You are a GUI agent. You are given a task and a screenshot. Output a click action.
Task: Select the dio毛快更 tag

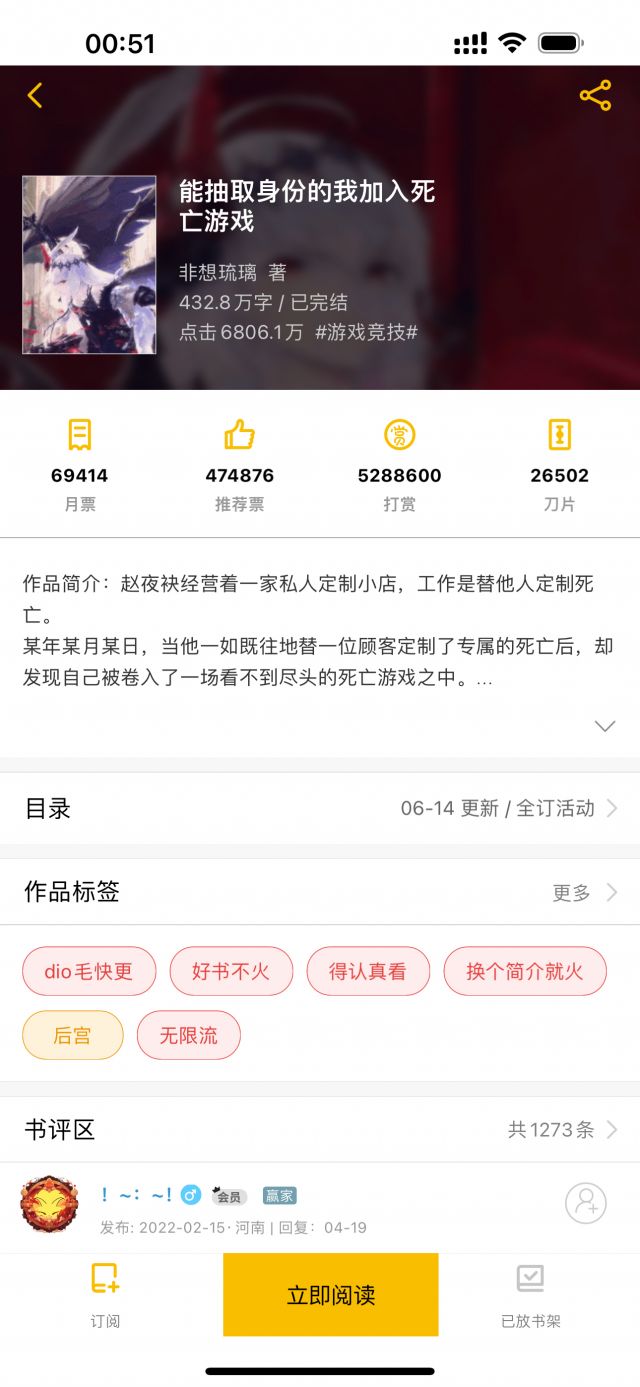89,971
